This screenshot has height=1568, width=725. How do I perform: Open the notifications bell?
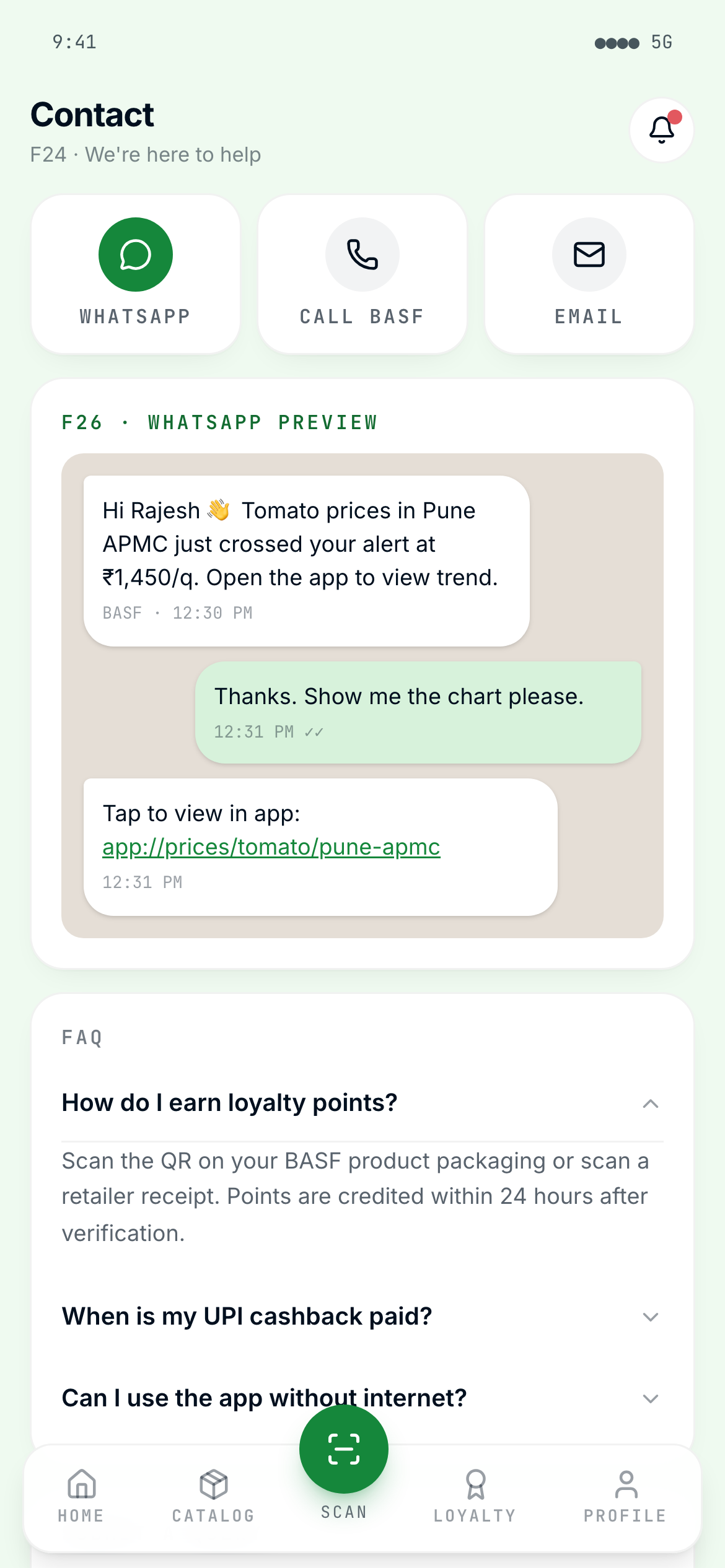661,130
